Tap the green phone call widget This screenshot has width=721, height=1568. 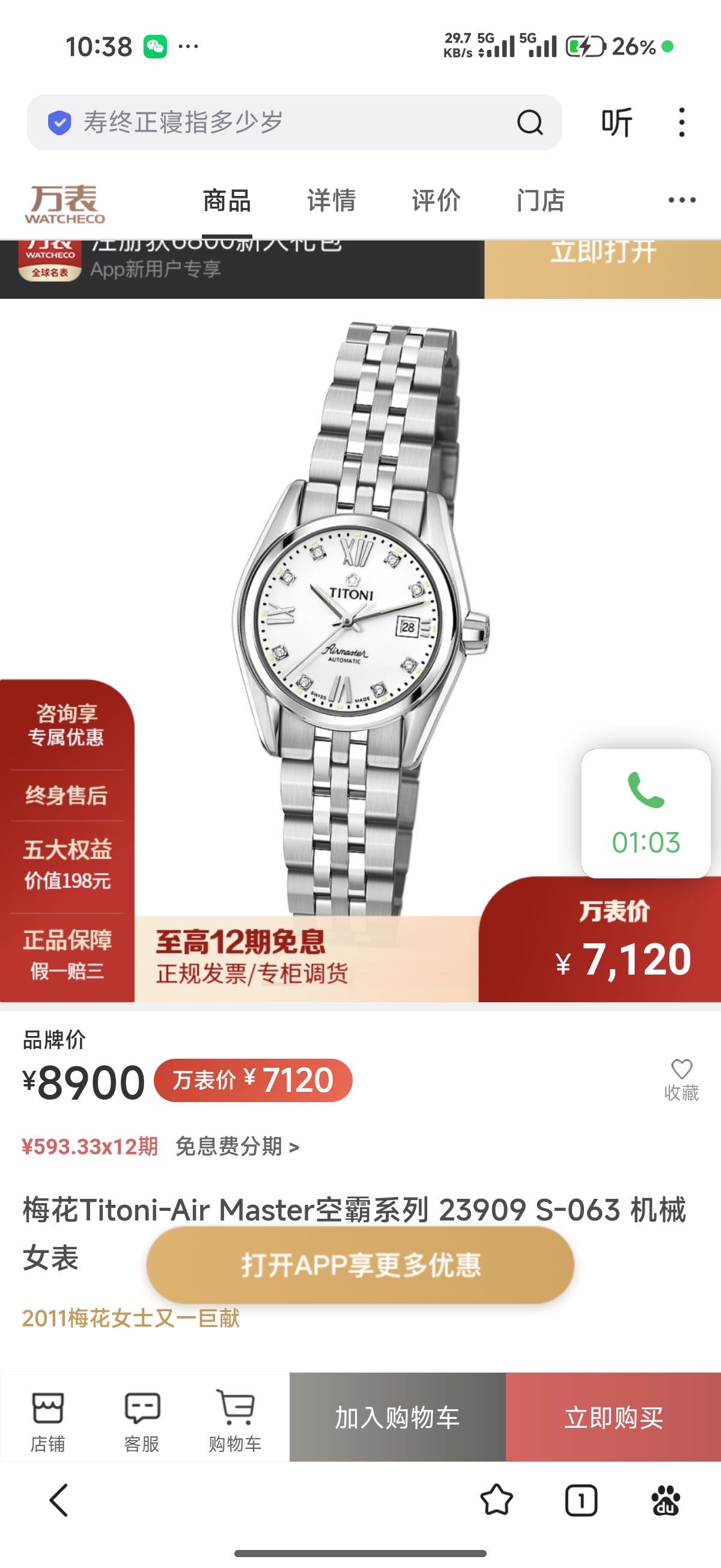pos(645,813)
